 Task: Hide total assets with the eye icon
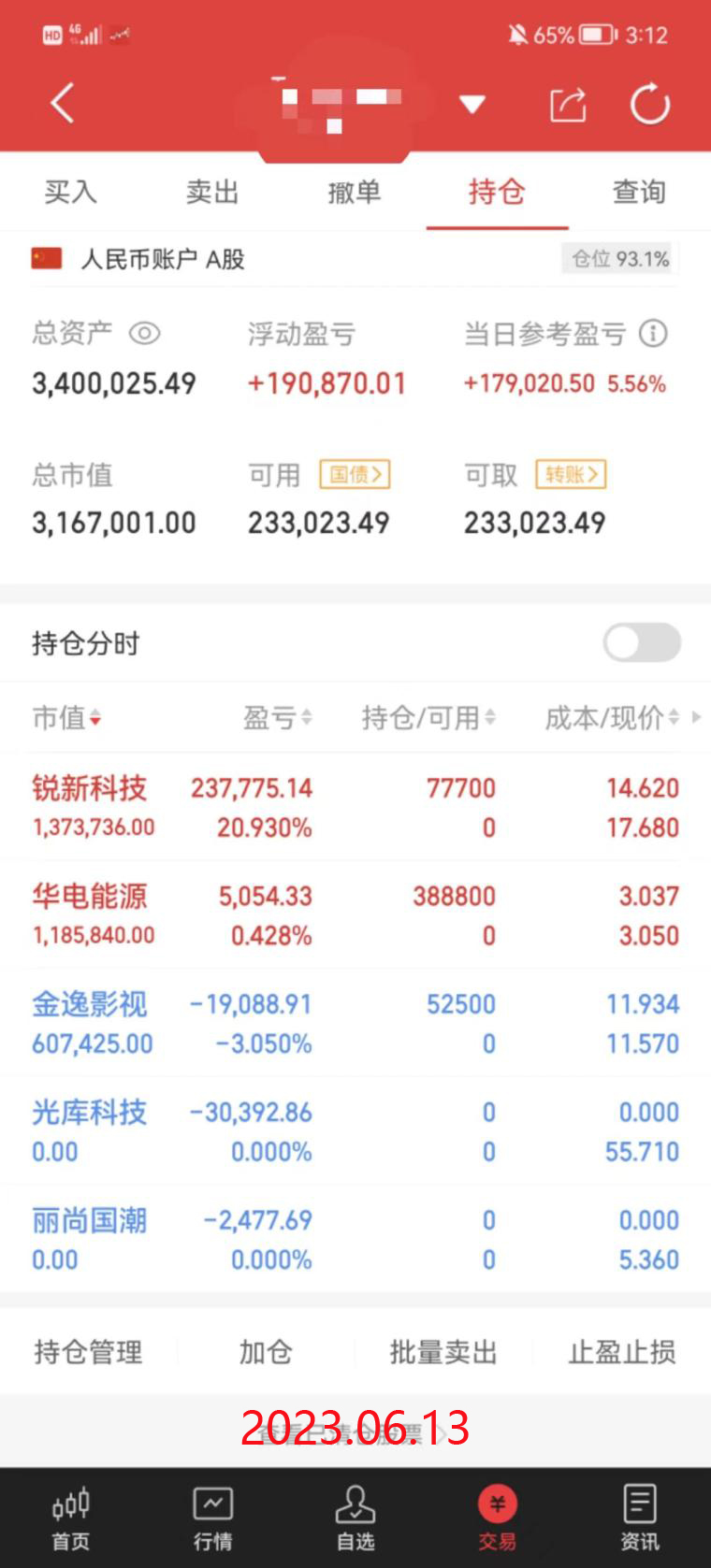145,333
